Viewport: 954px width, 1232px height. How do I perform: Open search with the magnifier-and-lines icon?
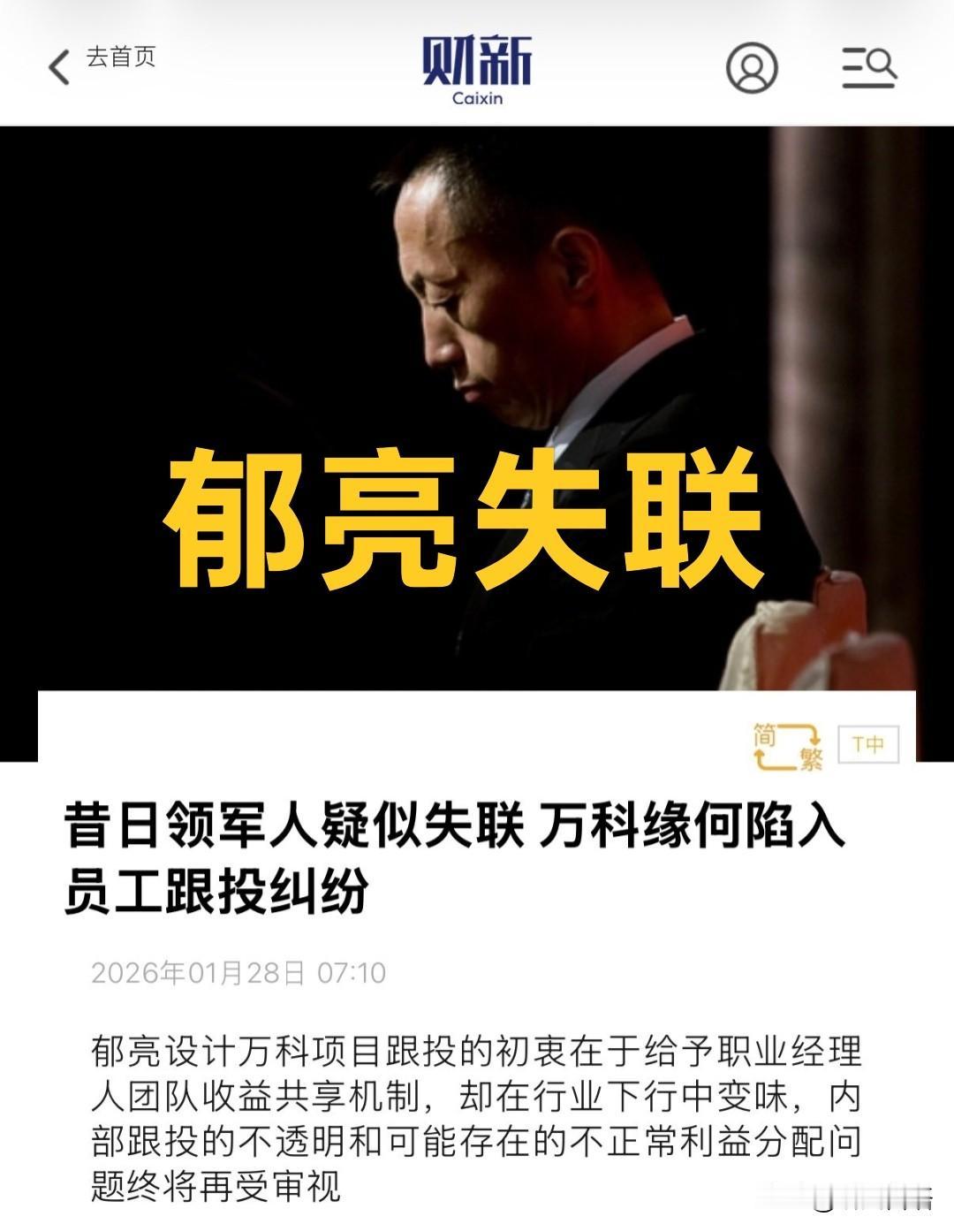pos(870,66)
